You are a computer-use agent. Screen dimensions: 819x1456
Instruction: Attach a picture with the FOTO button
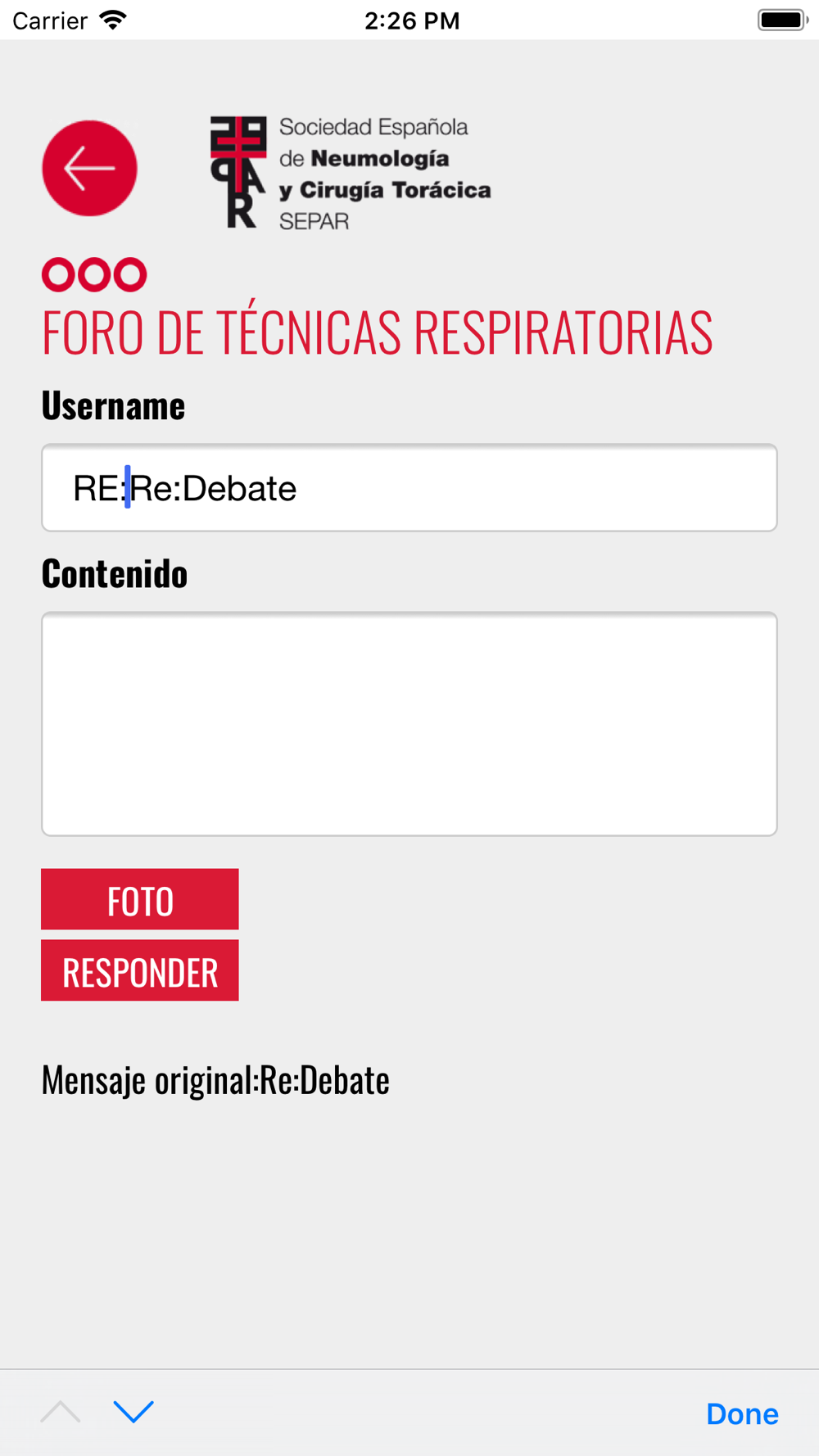pyautogui.click(x=140, y=899)
